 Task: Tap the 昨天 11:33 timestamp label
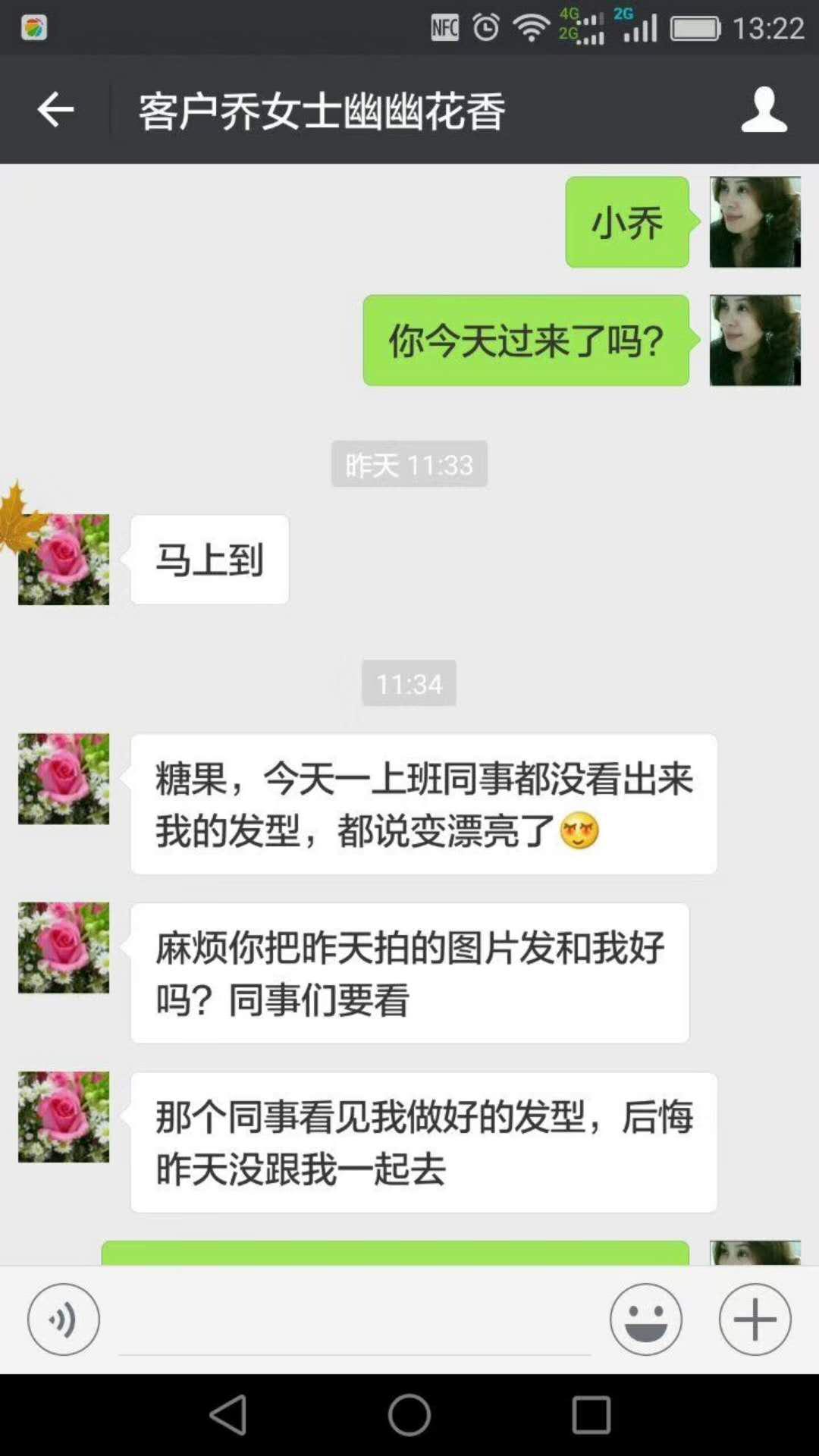coord(409,465)
